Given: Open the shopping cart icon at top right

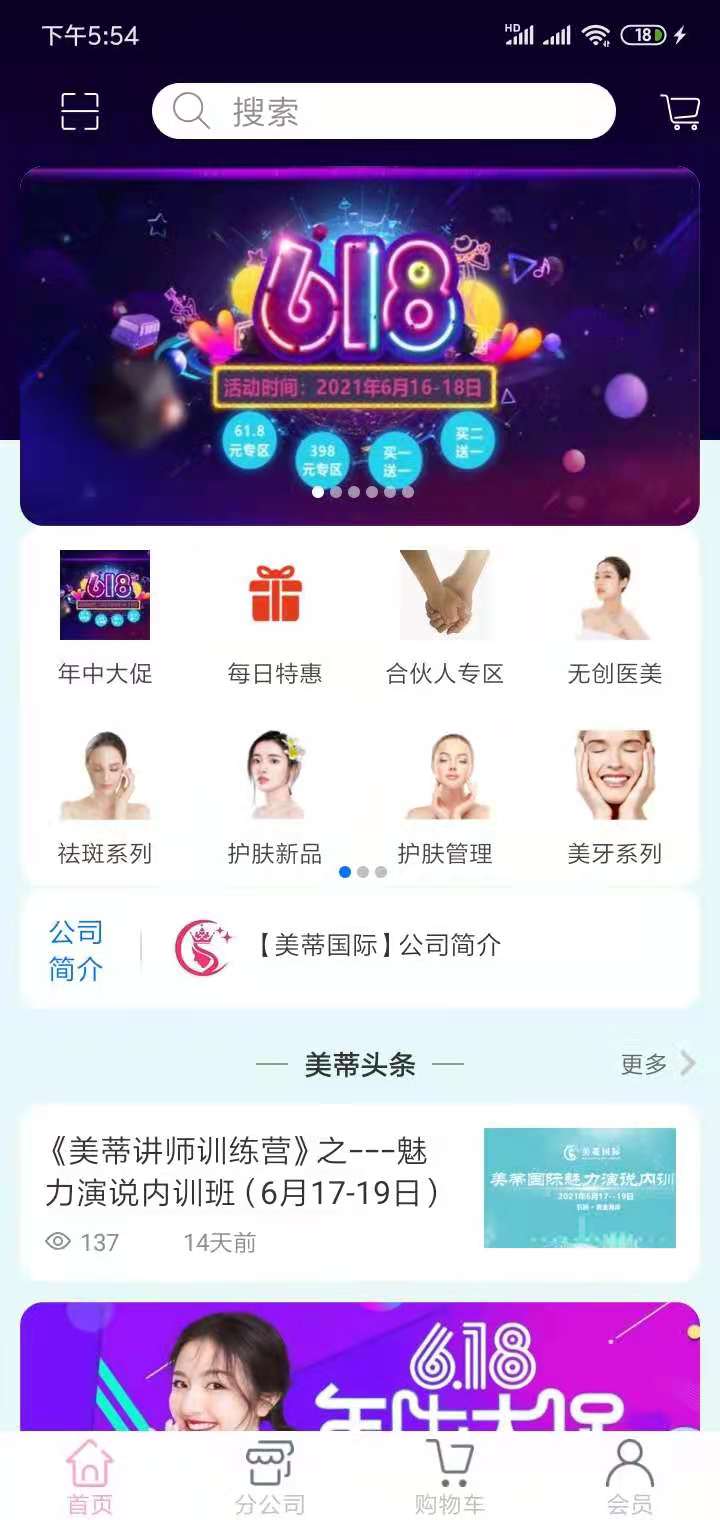Looking at the screenshot, I should coord(679,111).
